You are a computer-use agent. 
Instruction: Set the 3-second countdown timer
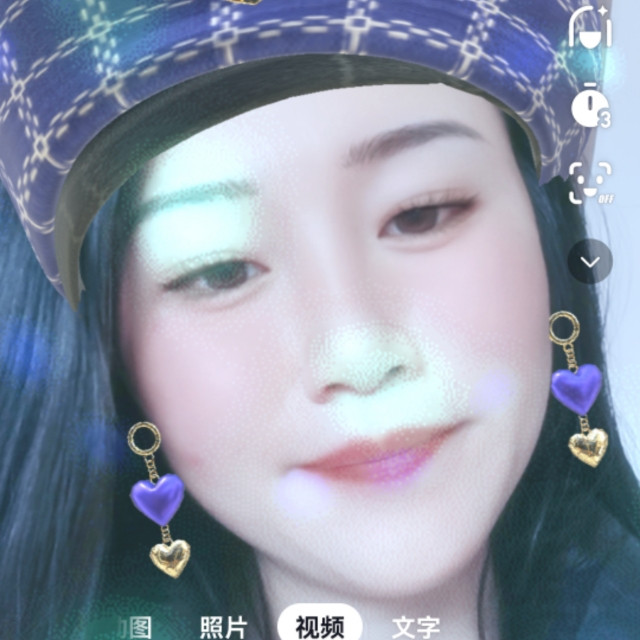(x=591, y=105)
